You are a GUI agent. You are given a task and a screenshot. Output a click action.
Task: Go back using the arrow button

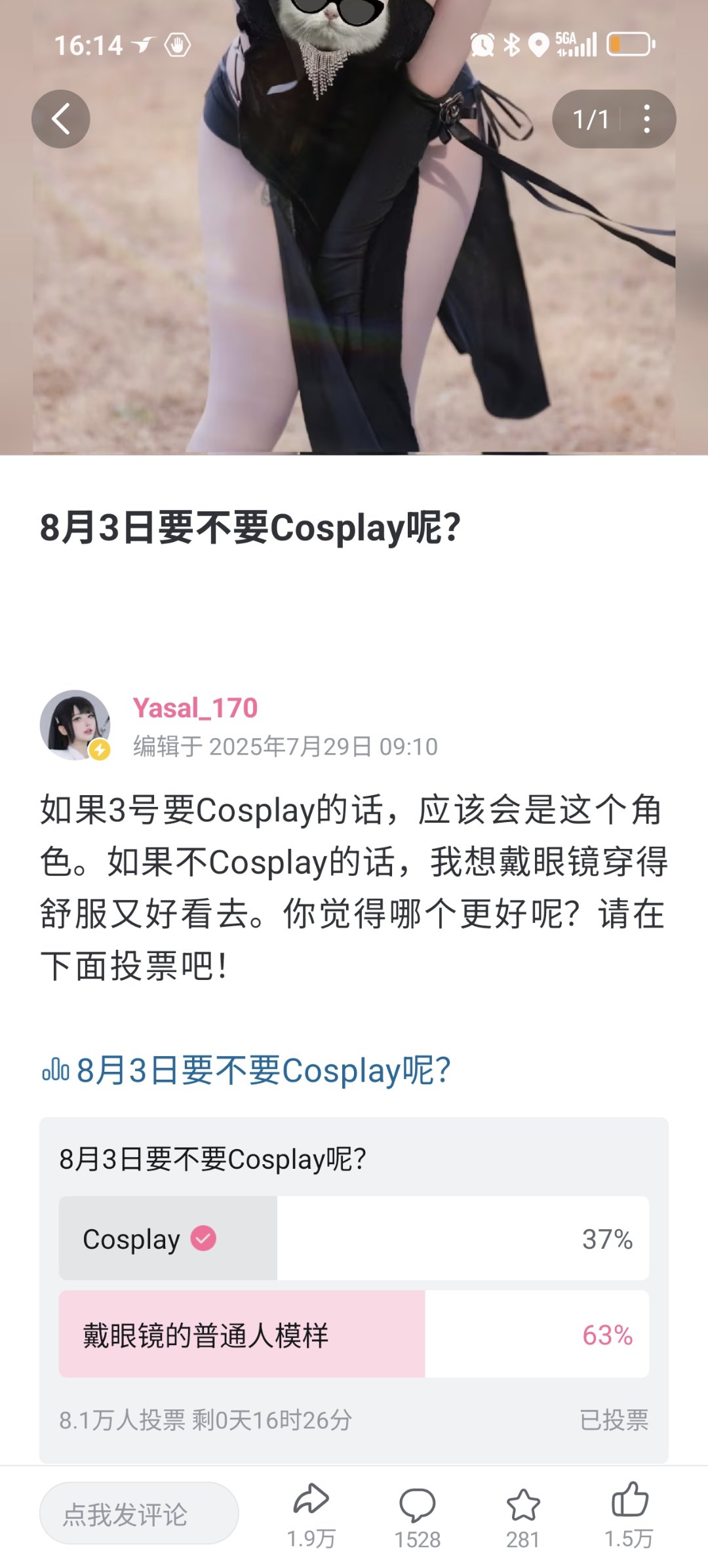61,119
